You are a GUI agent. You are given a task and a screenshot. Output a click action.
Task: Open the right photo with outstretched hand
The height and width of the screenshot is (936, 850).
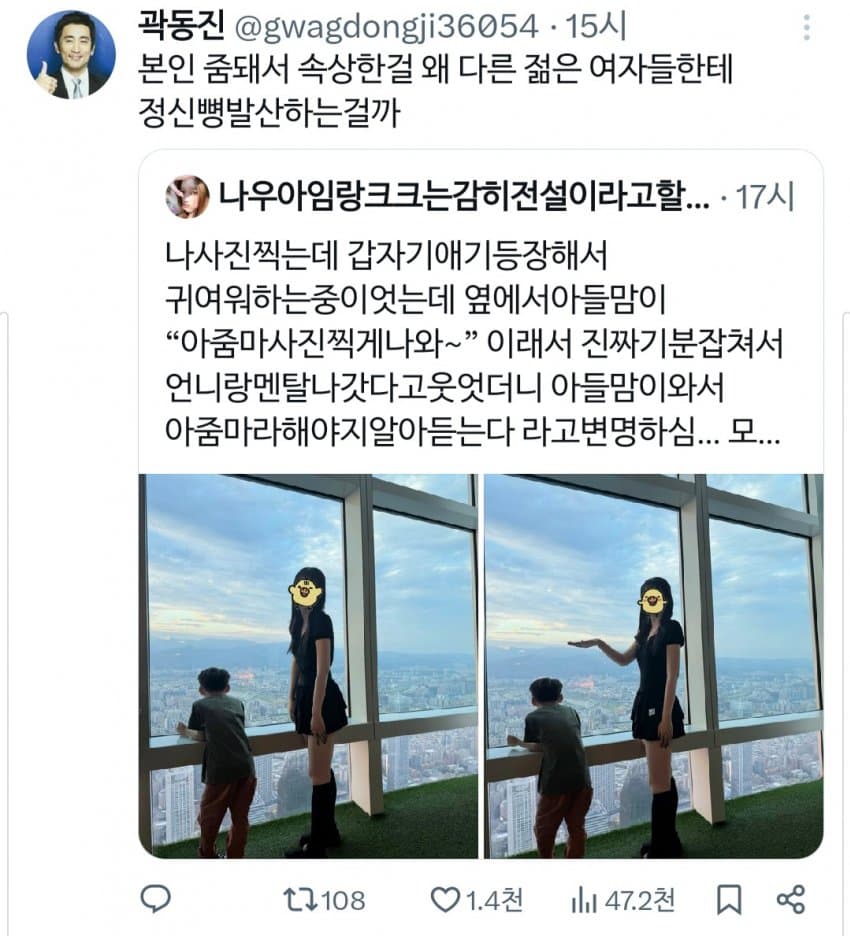coord(654,666)
